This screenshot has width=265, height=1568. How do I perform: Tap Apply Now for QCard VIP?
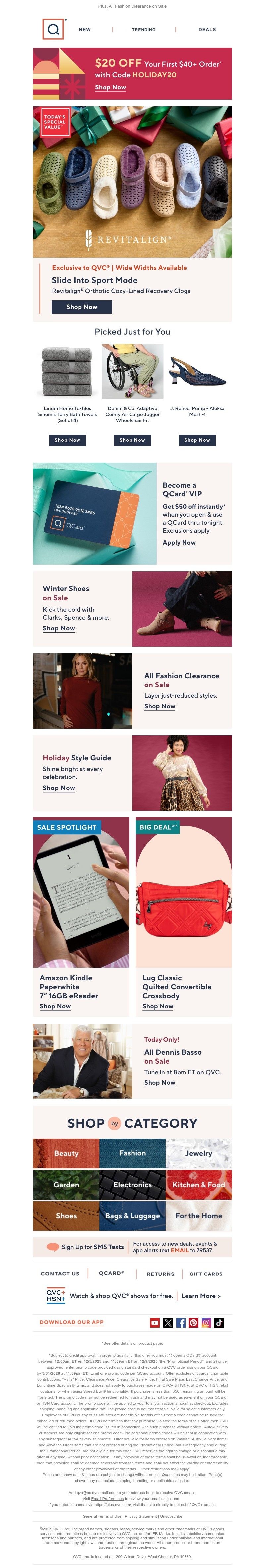(179, 542)
